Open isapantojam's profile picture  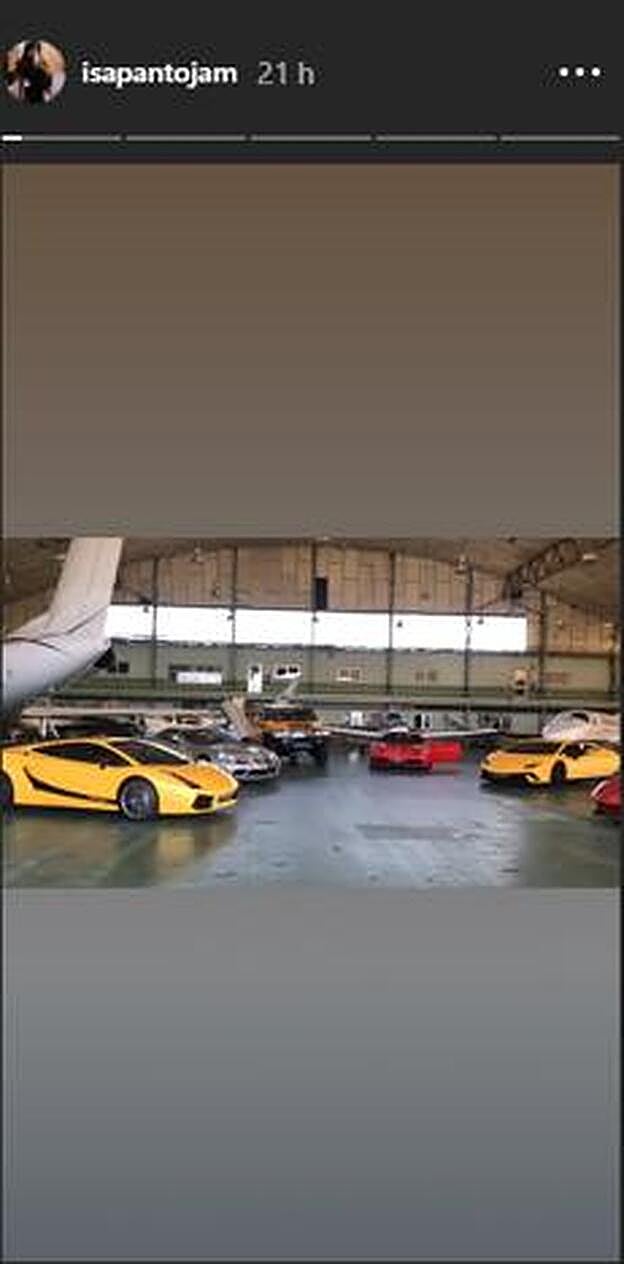pyautogui.click(x=36, y=72)
